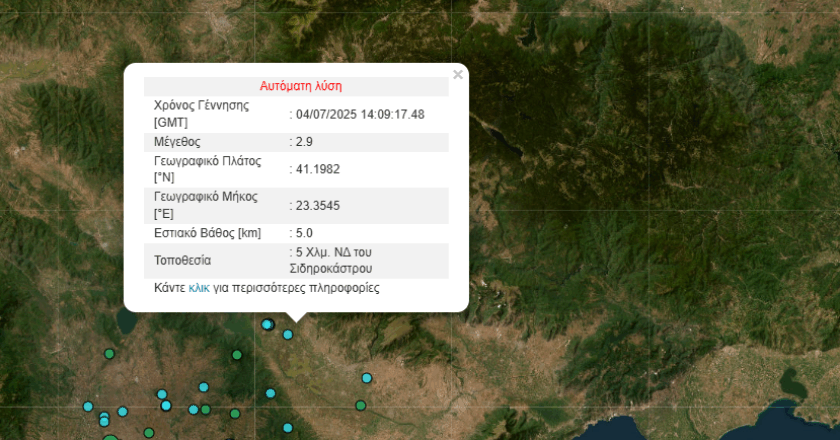Close the earthquake info popup
840x440 pixels.
tap(458, 75)
